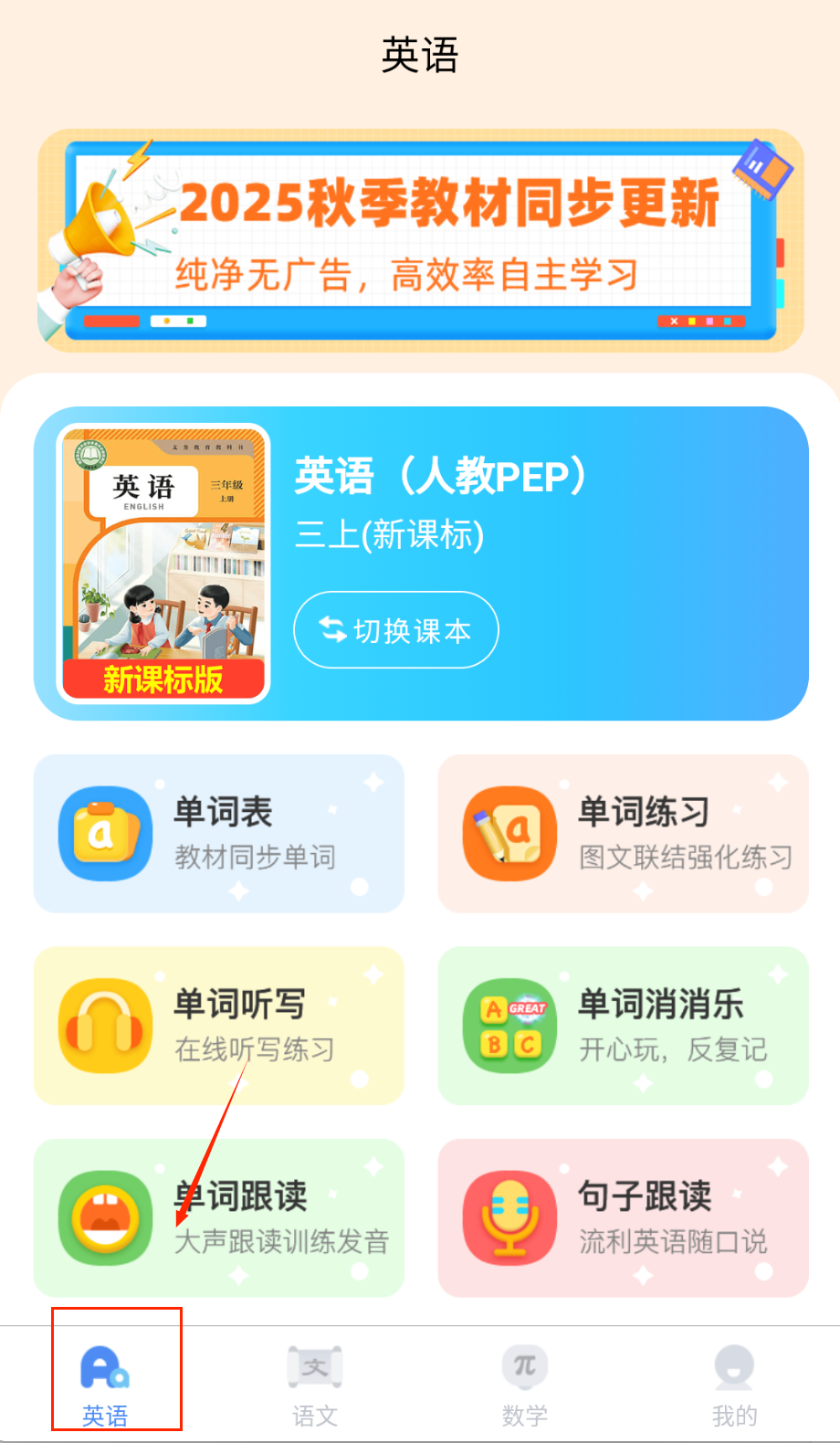Switch to the 语文 tab
The width and height of the screenshot is (840, 1443).
(315, 1385)
